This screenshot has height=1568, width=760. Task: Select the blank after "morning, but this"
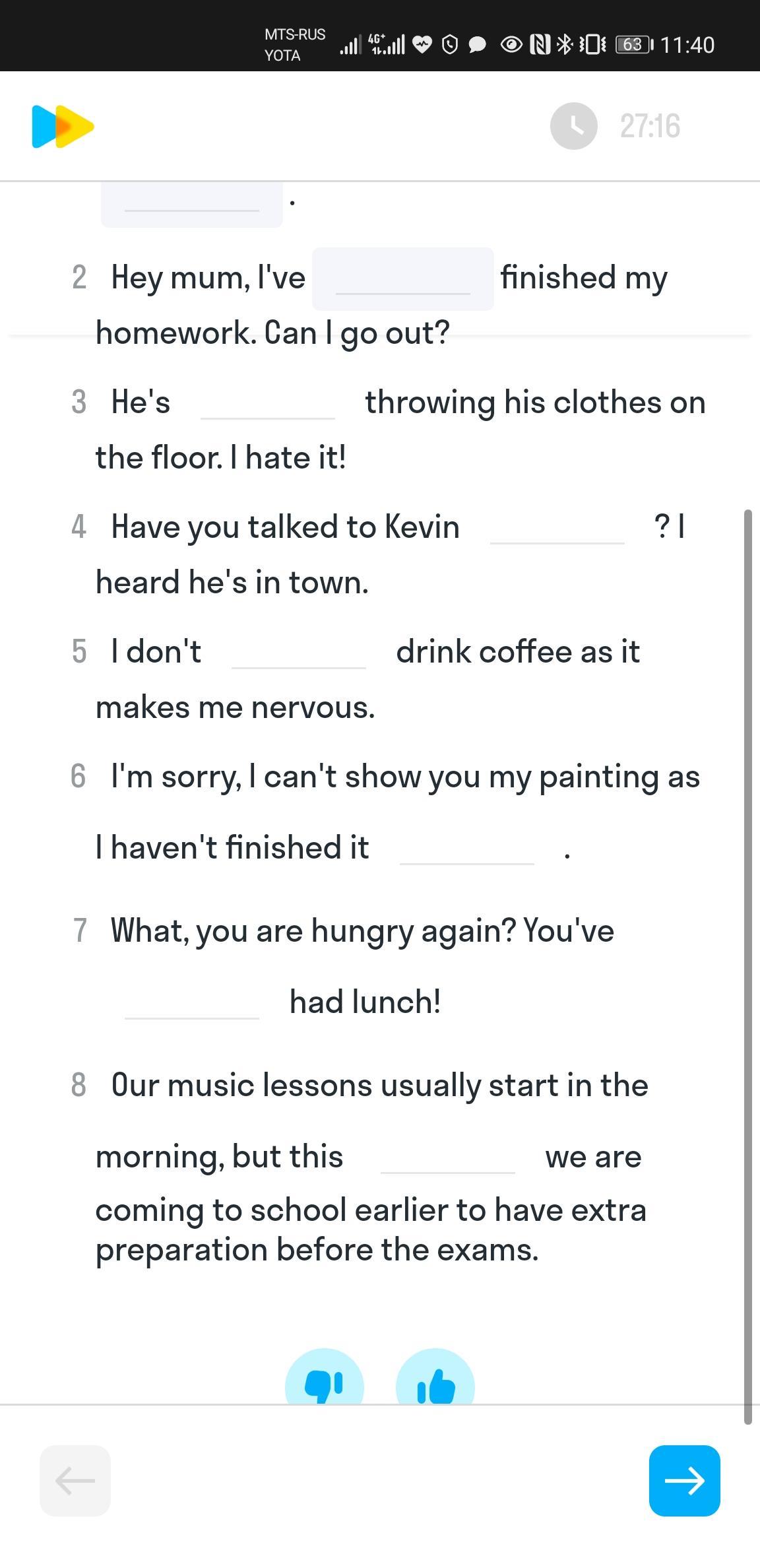(448, 1157)
